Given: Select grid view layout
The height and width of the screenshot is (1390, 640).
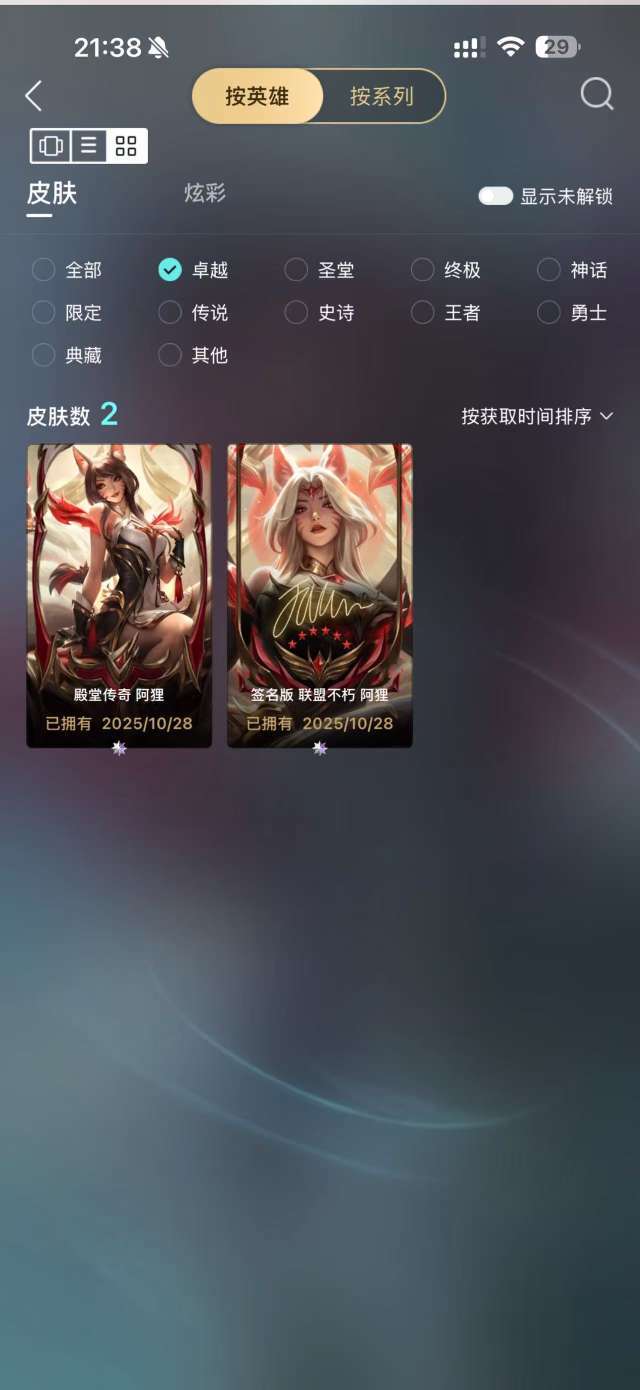Looking at the screenshot, I should click(x=126, y=146).
